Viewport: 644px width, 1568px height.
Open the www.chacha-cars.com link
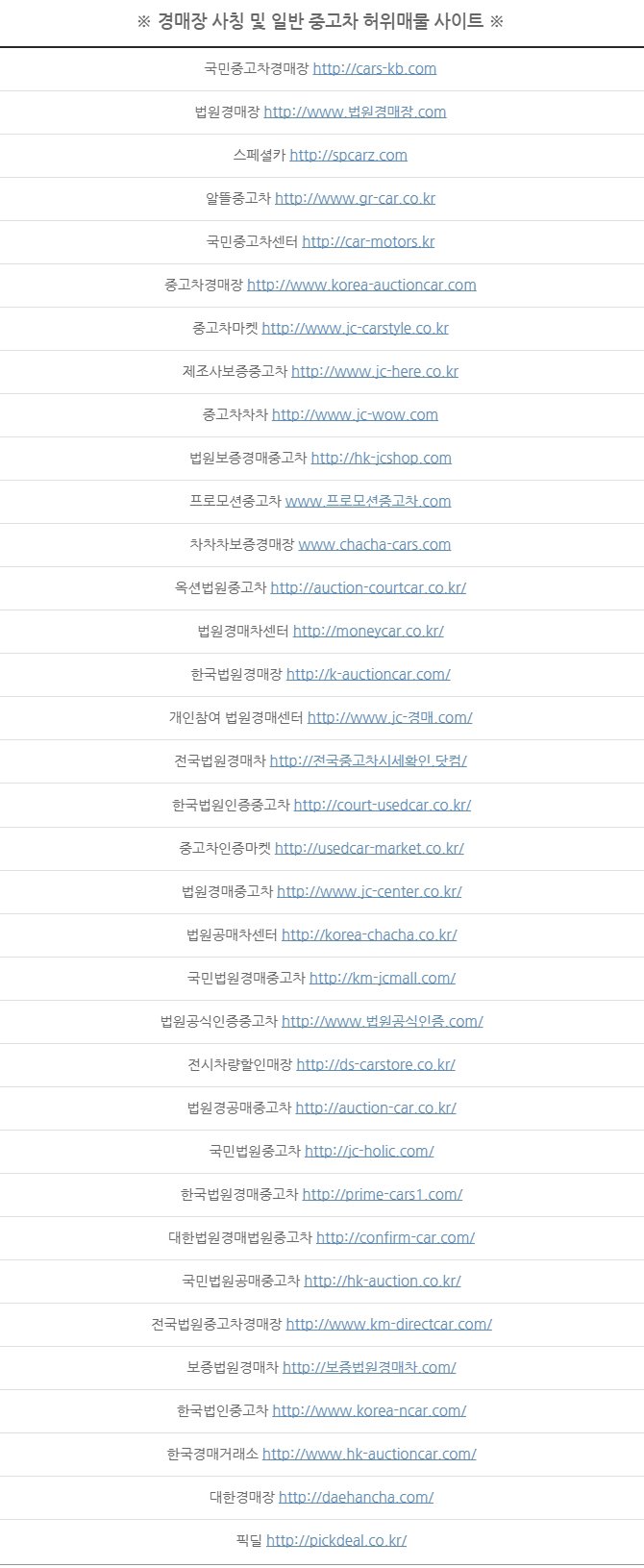[375, 544]
